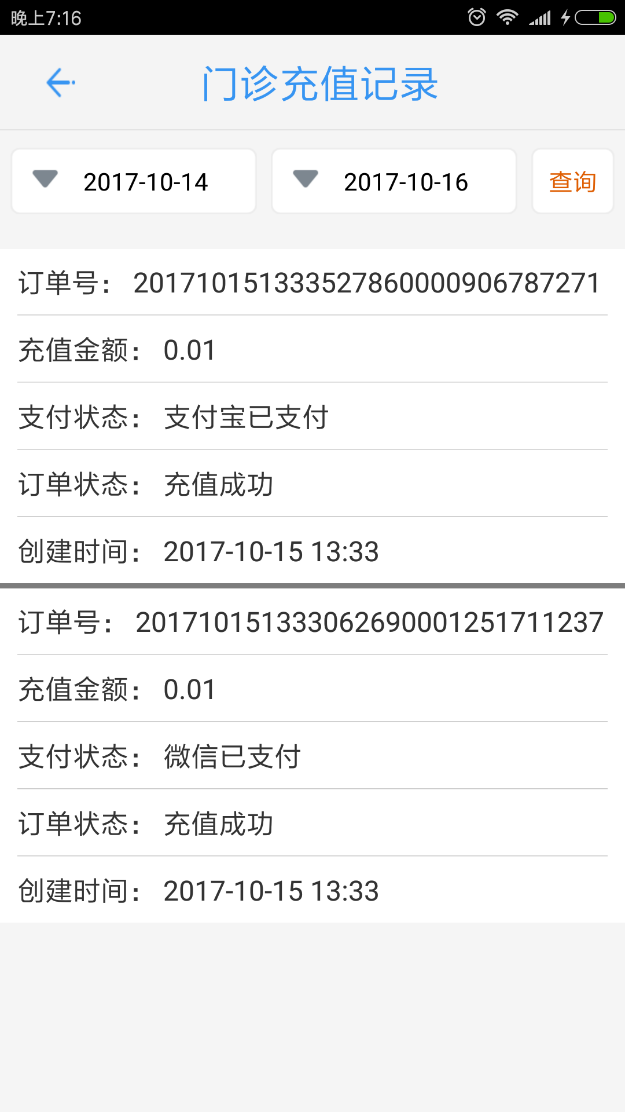Open the end date picker 2017-10-16
Image resolution: width=625 pixels, height=1112 pixels.
tap(394, 181)
